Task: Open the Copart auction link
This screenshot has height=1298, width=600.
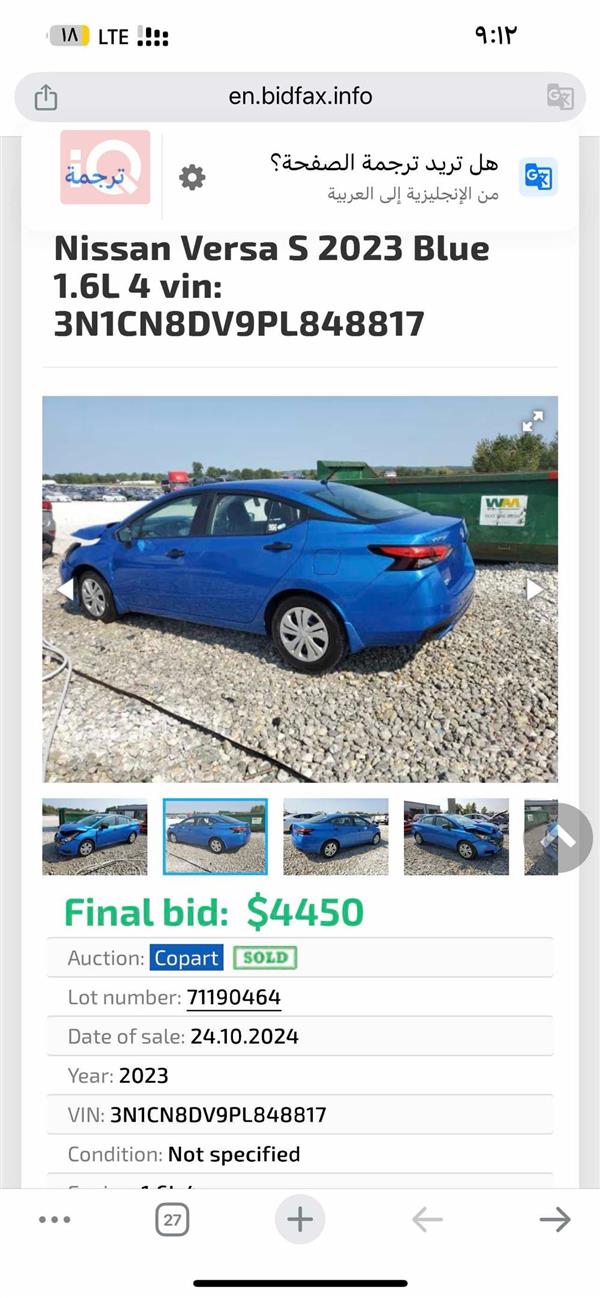Action: pos(186,958)
